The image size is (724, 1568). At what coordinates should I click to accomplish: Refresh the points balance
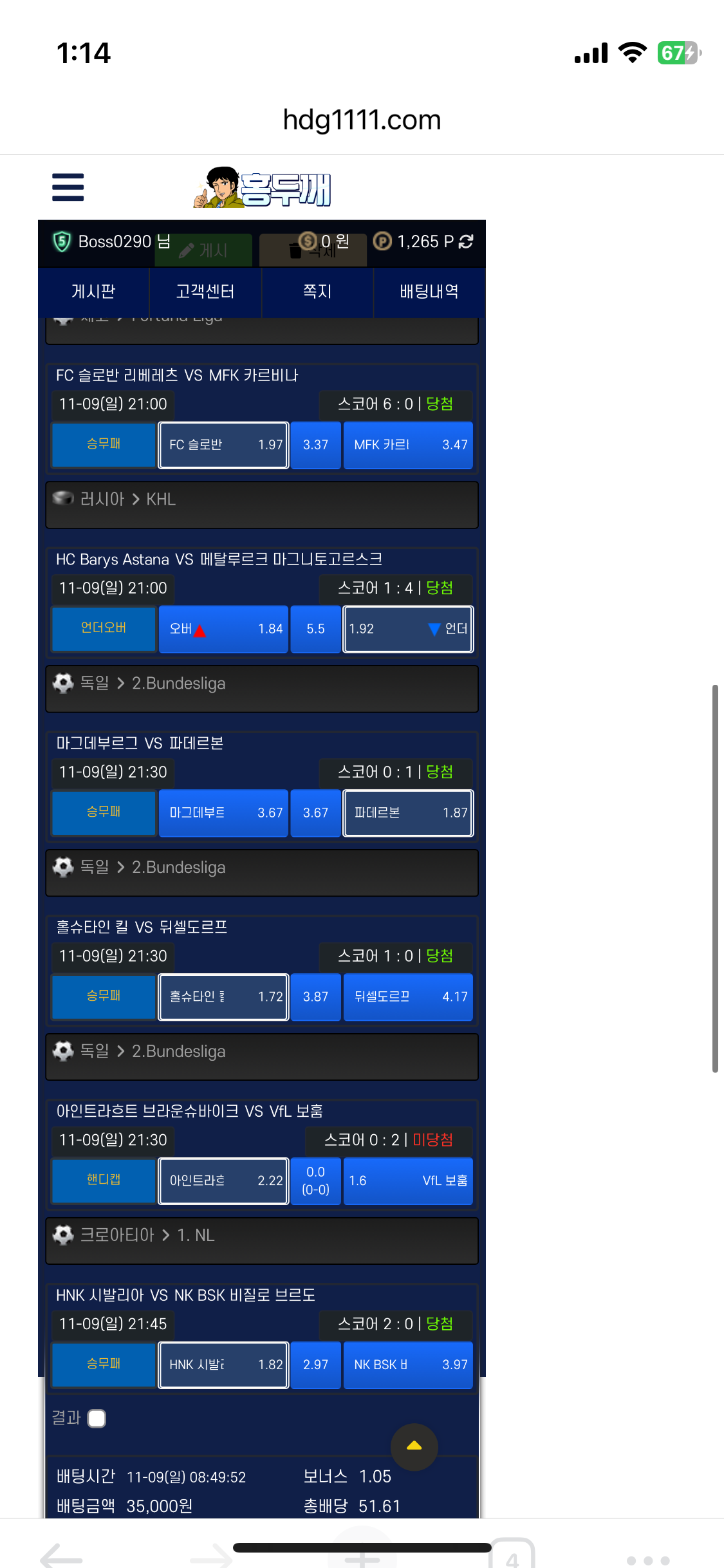pyautogui.click(x=467, y=241)
